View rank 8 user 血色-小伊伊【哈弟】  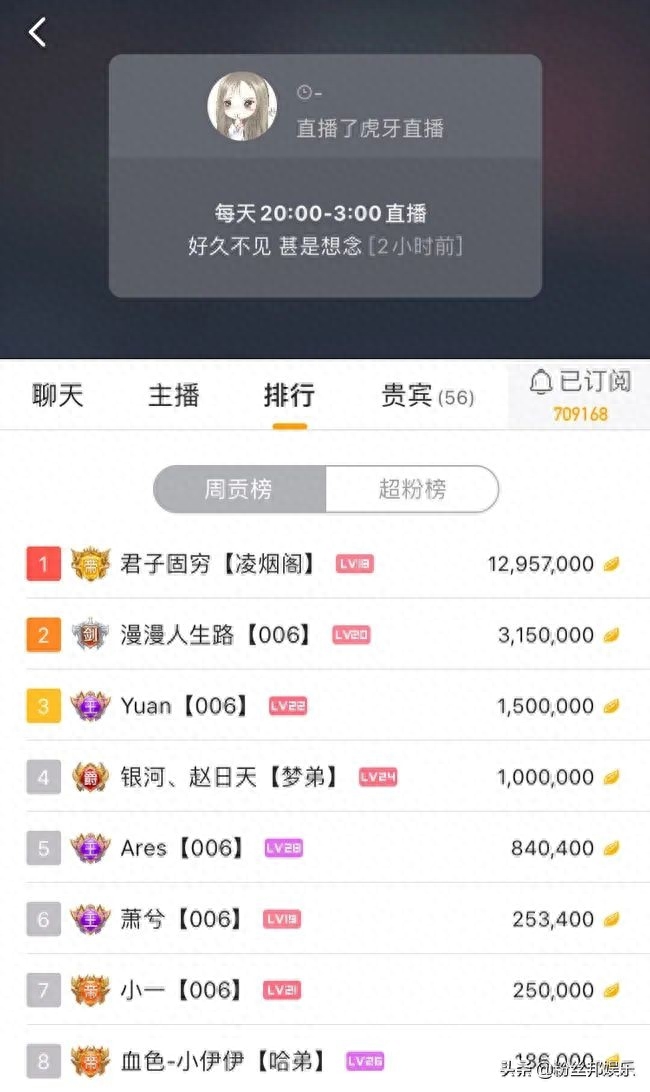(x=229, y=1061)
